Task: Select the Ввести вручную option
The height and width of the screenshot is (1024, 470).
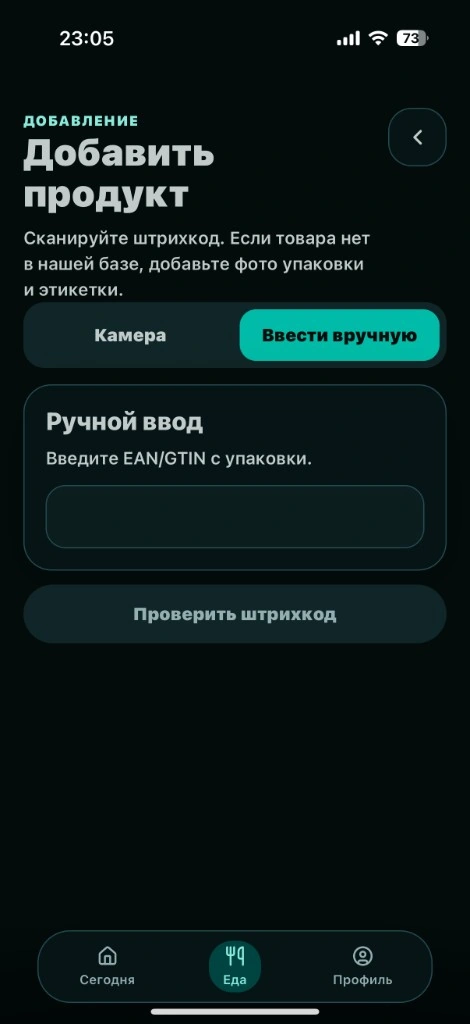Action: (x=339, y=336)
